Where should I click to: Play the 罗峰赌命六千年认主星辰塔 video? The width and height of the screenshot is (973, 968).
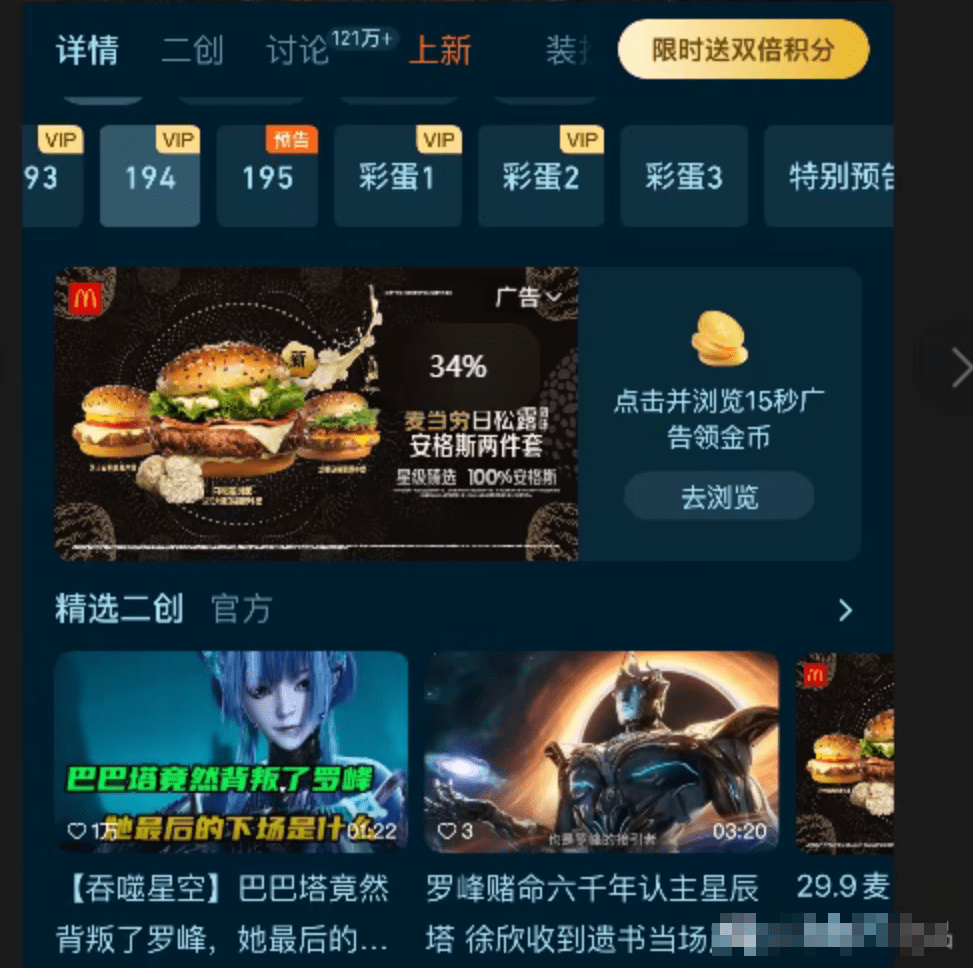[601, 752]
